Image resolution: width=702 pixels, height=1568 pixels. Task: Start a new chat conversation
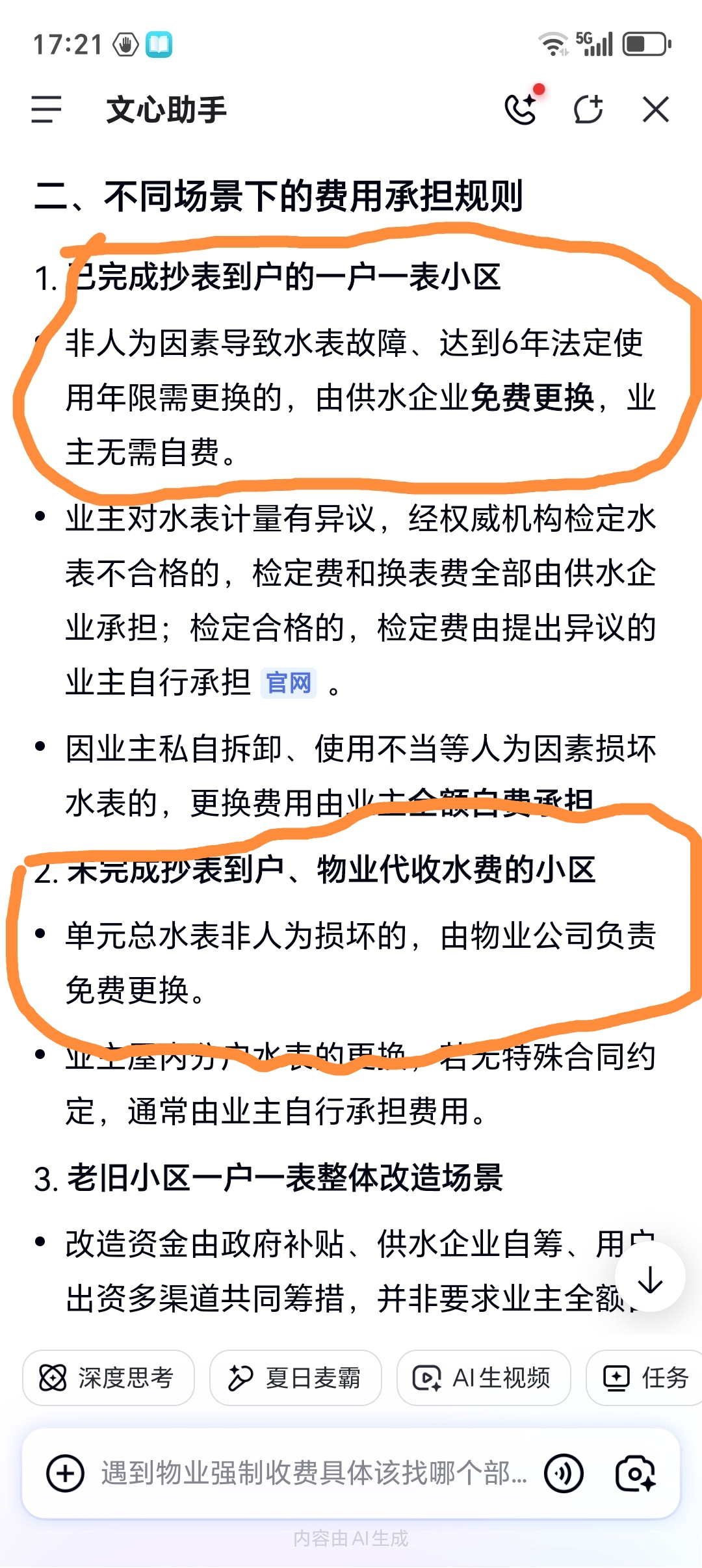(588, 109)
